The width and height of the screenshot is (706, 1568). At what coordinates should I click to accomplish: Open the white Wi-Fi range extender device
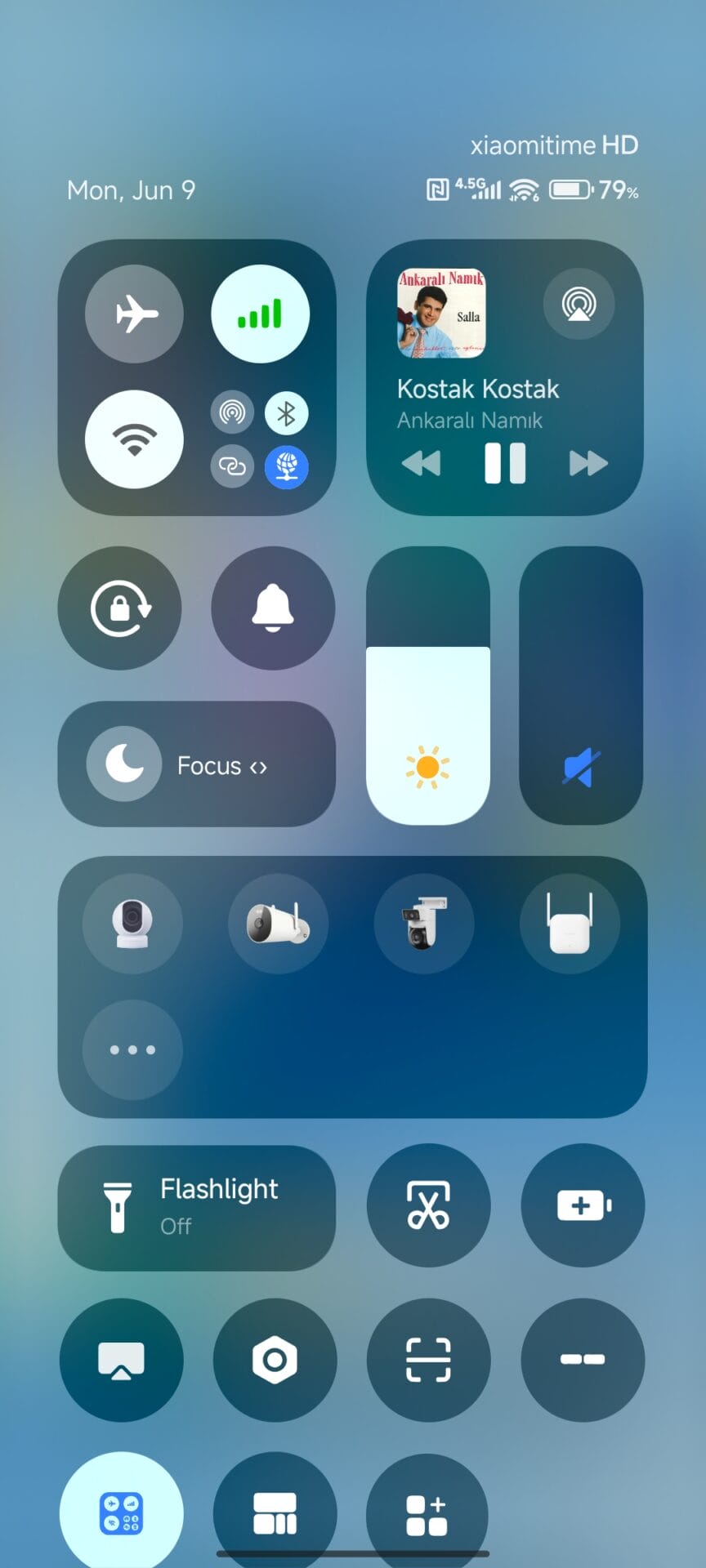click(x=570, y=924)
